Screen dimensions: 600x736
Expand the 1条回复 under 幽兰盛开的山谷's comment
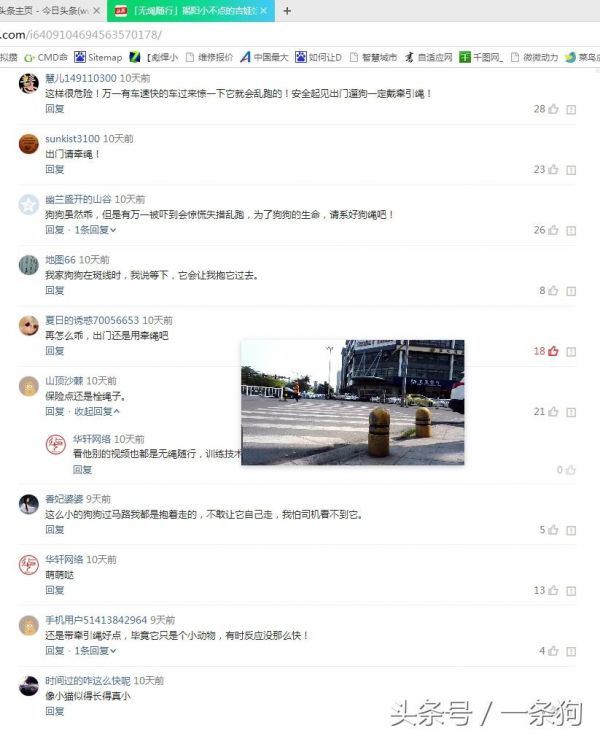point(95,230)
